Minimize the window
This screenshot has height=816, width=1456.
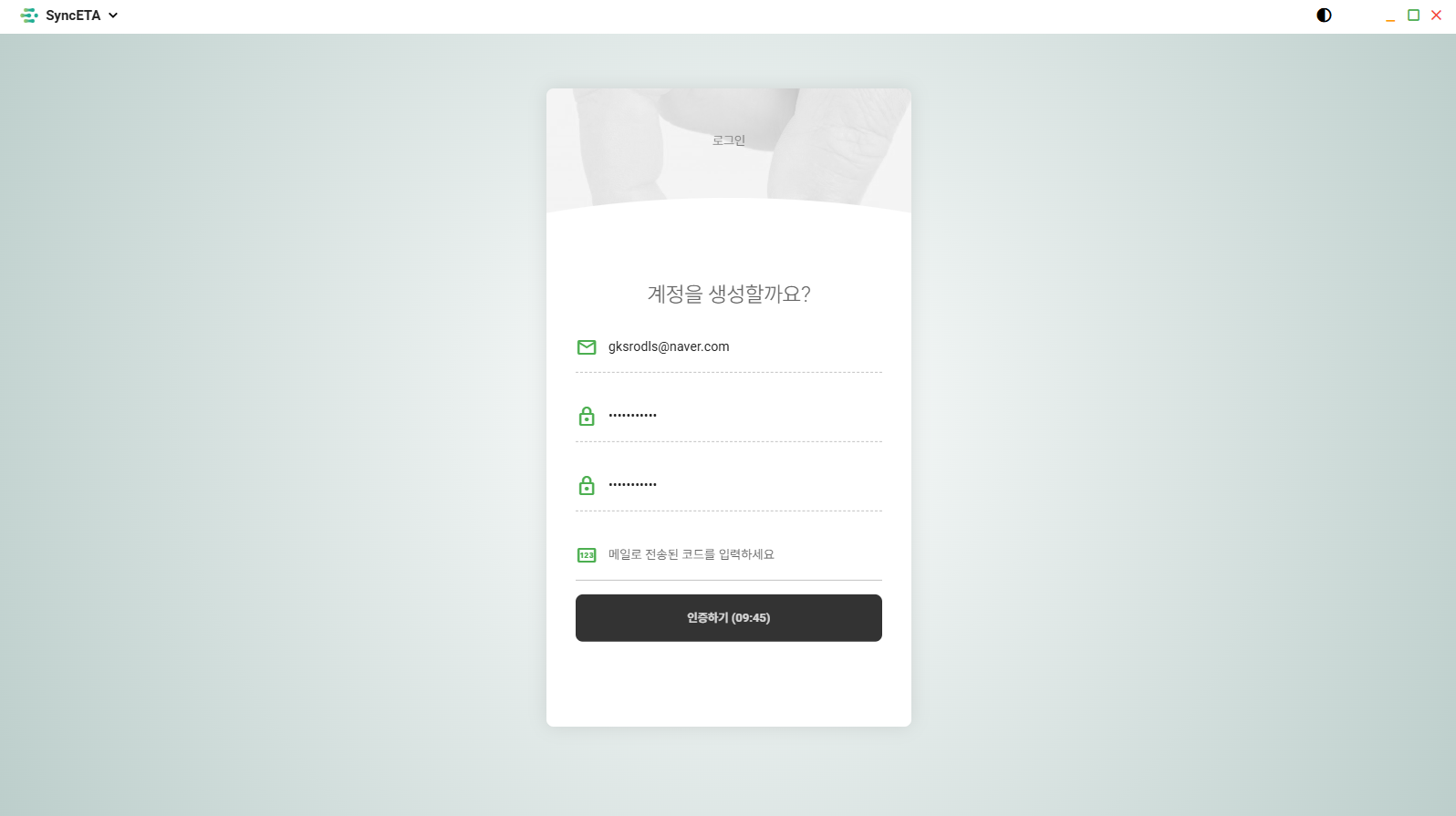pos(1390,16)
